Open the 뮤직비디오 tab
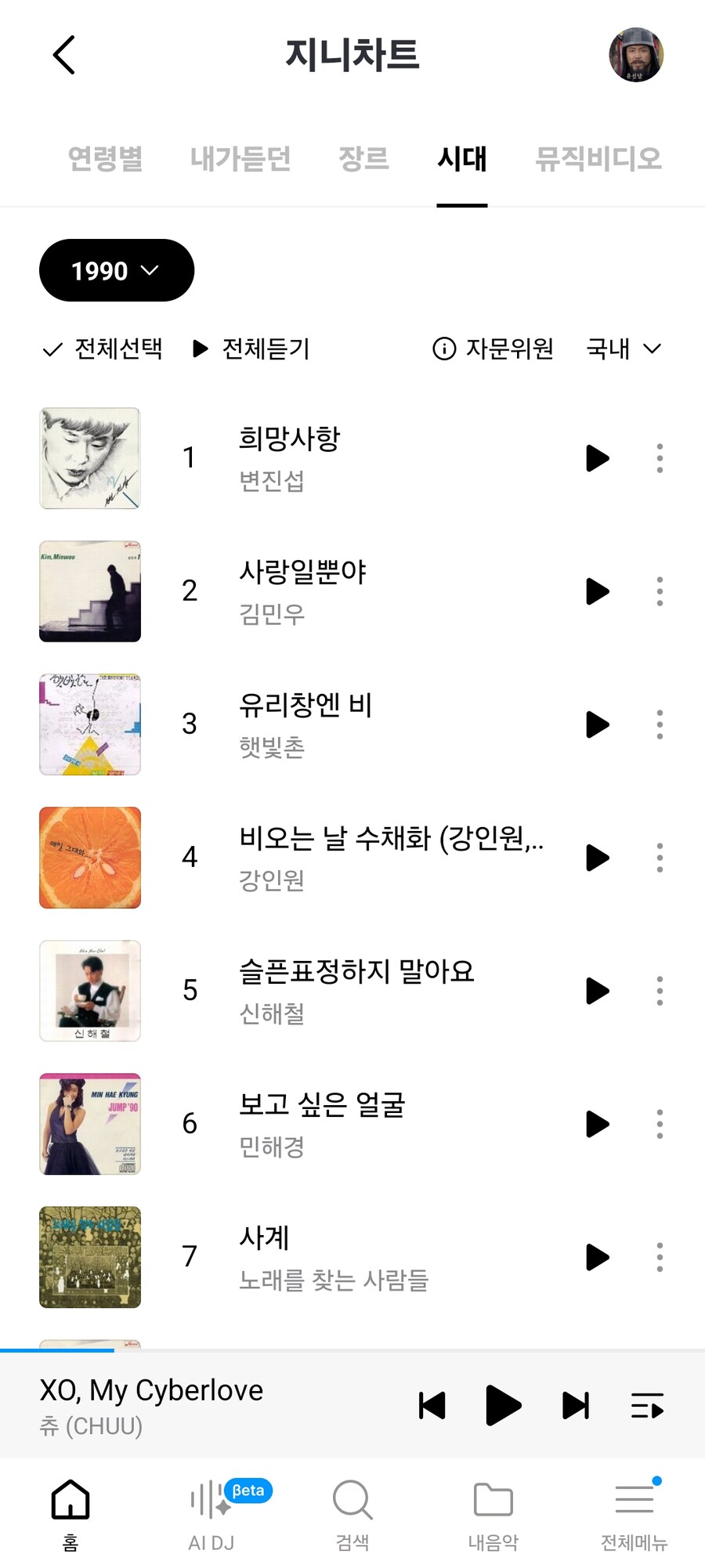This screenshot has height=1568, width=705. 598,159
